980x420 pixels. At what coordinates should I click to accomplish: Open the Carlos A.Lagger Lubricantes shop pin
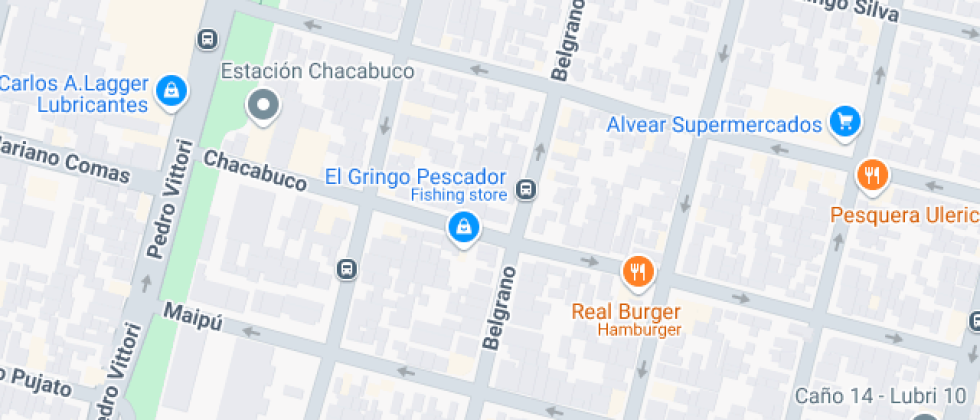171,92
